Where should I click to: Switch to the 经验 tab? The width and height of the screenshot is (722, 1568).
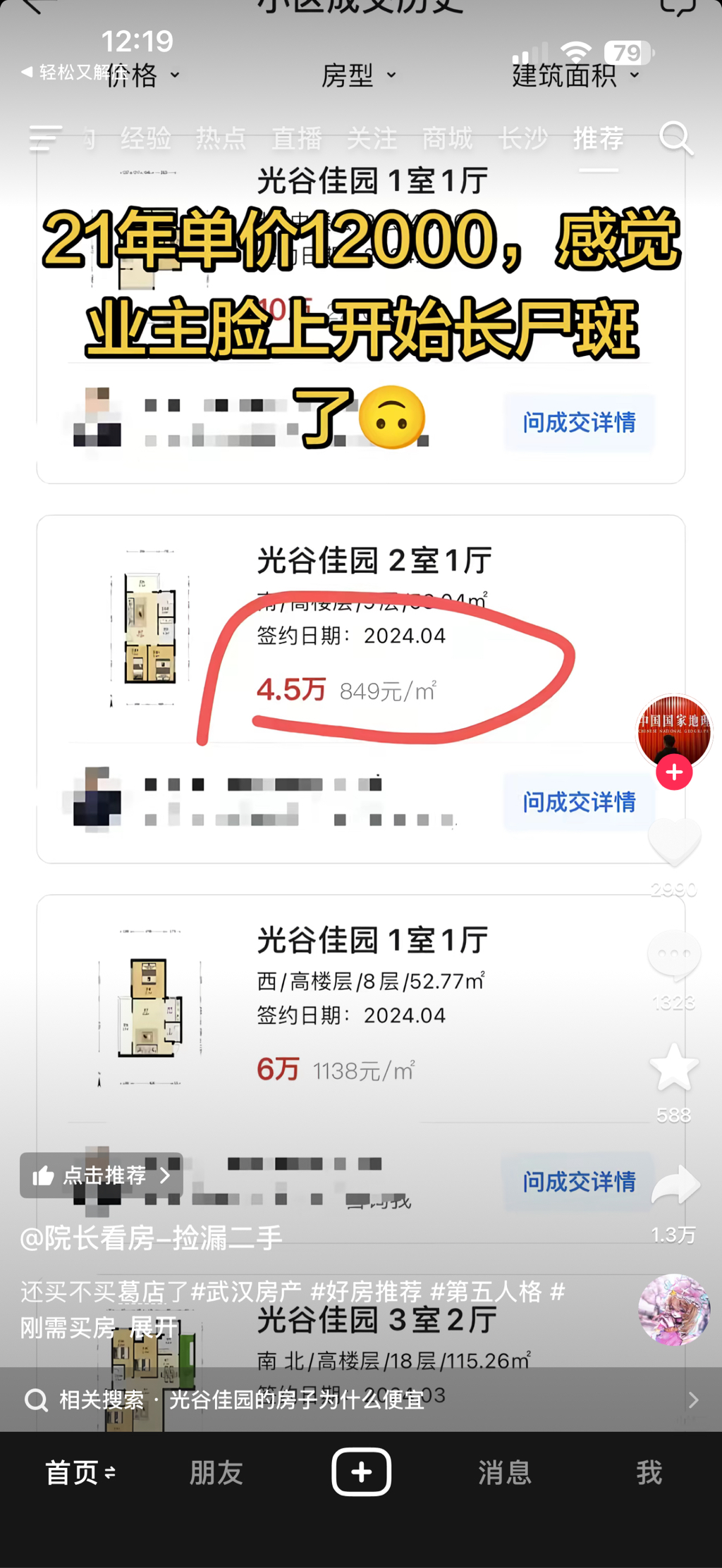click(146, 139)
